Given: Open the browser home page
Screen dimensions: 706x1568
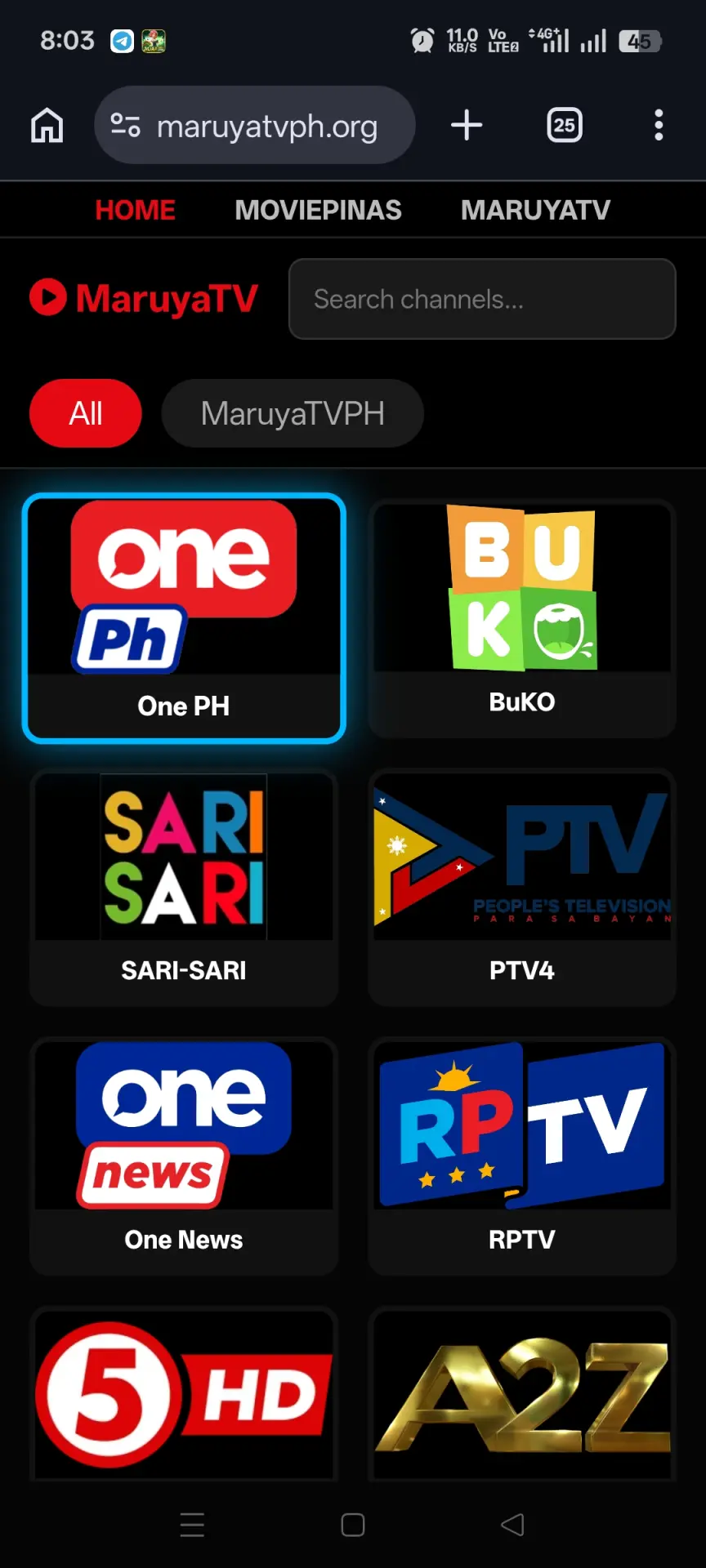Looking at the screenshot, I should point(47,126).
